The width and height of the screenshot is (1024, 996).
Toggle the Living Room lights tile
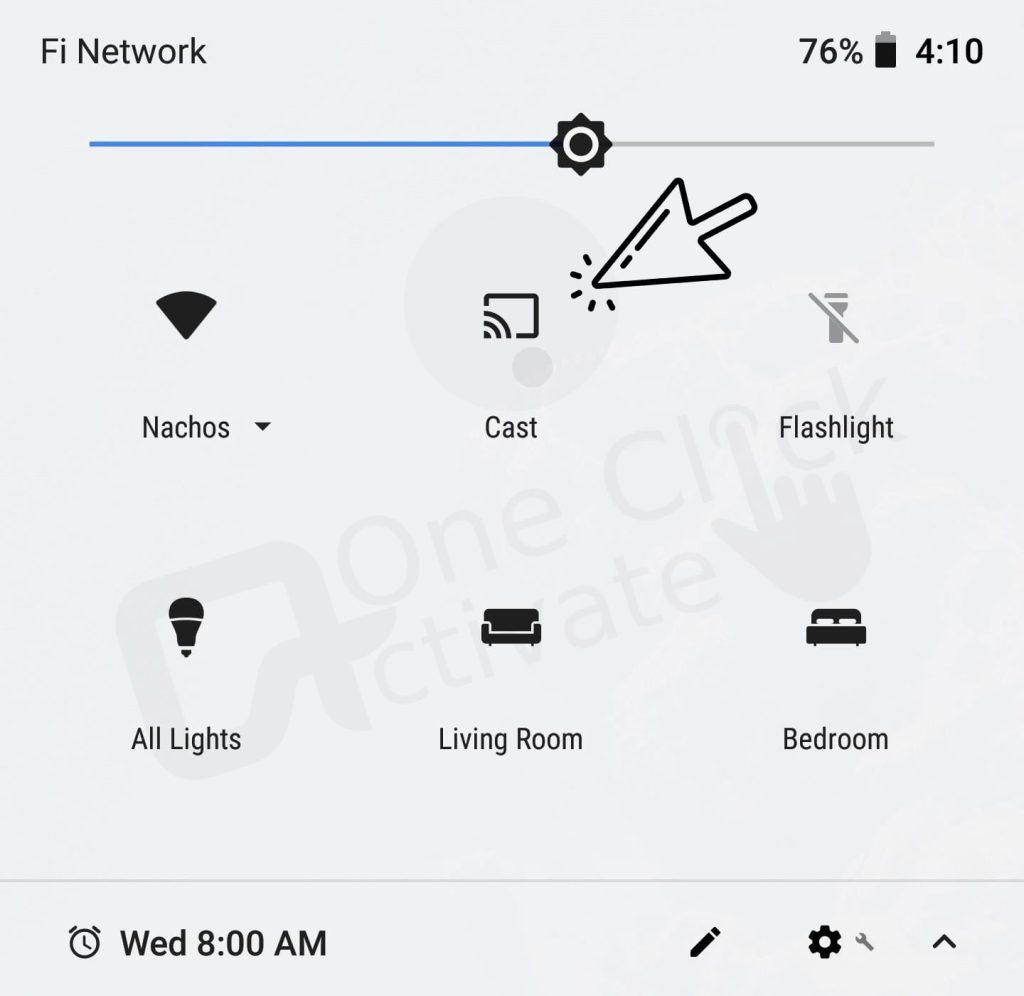[511, 627]
